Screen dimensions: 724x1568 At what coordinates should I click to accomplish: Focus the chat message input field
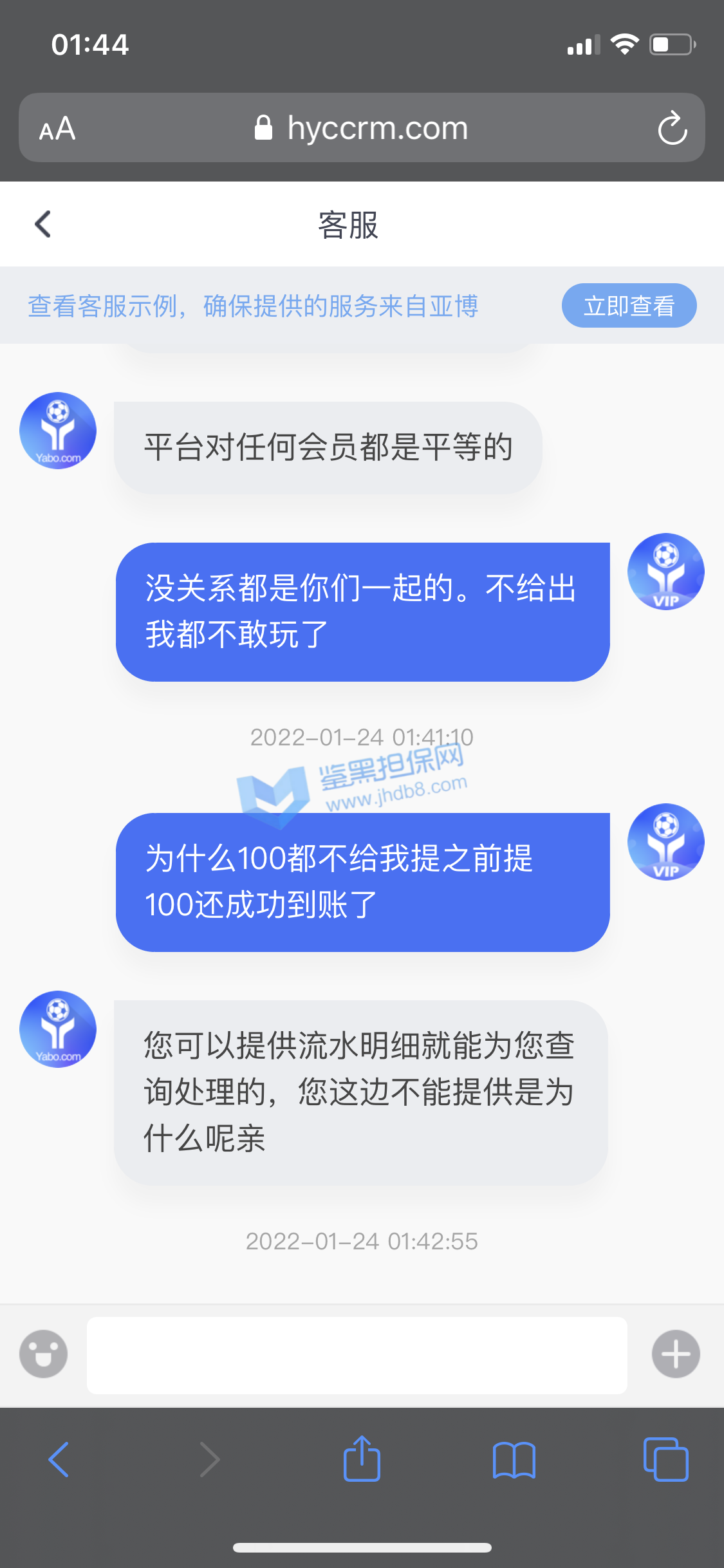coord(357,1355)
